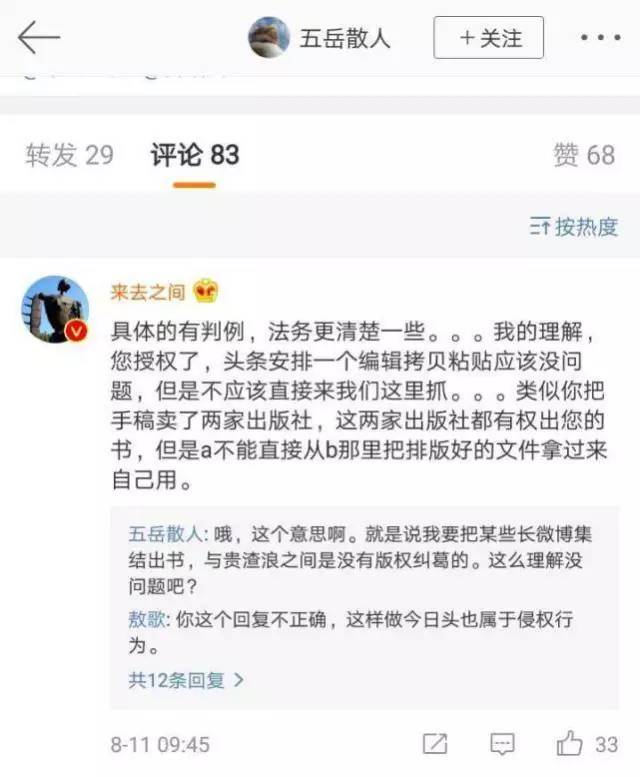Follow 五岳散人 with the 关注 button
Viewport: 640px width, 777px height.
pos(488,38)
